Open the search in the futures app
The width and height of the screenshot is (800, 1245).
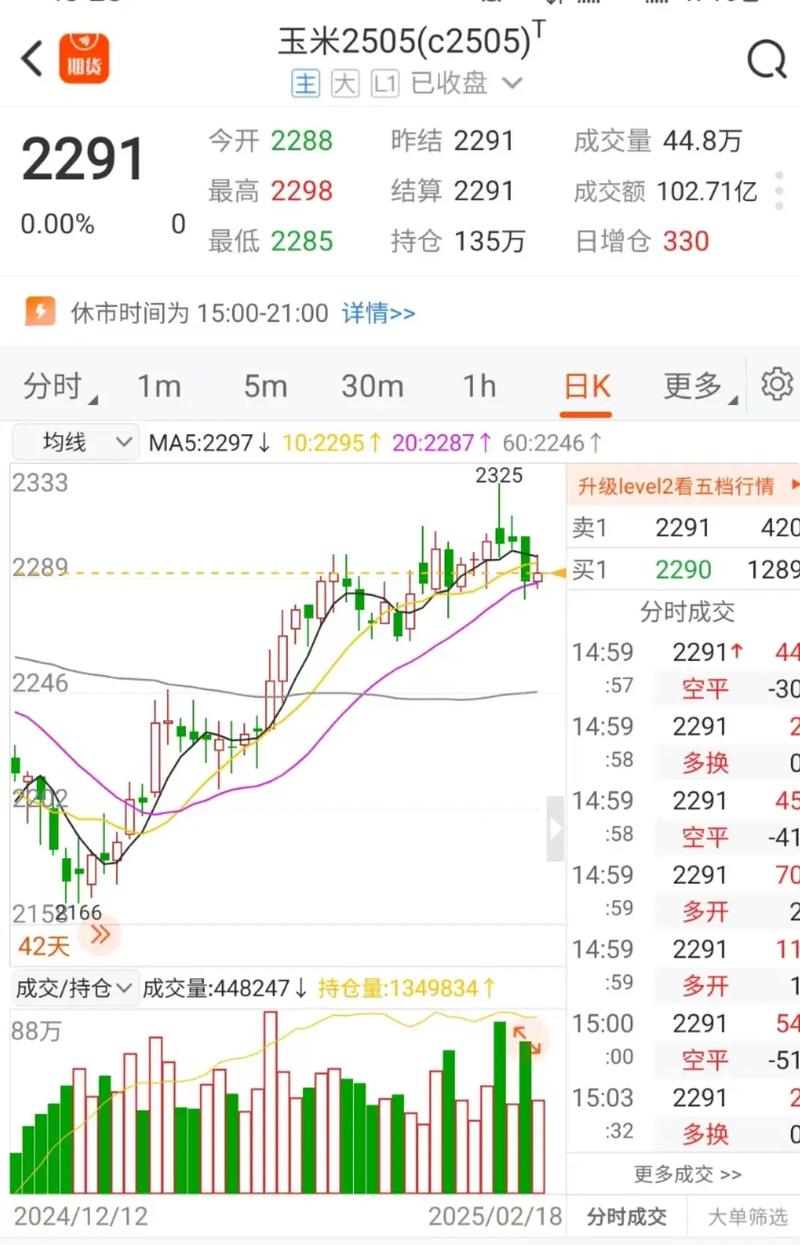click(x=766, y=58)
